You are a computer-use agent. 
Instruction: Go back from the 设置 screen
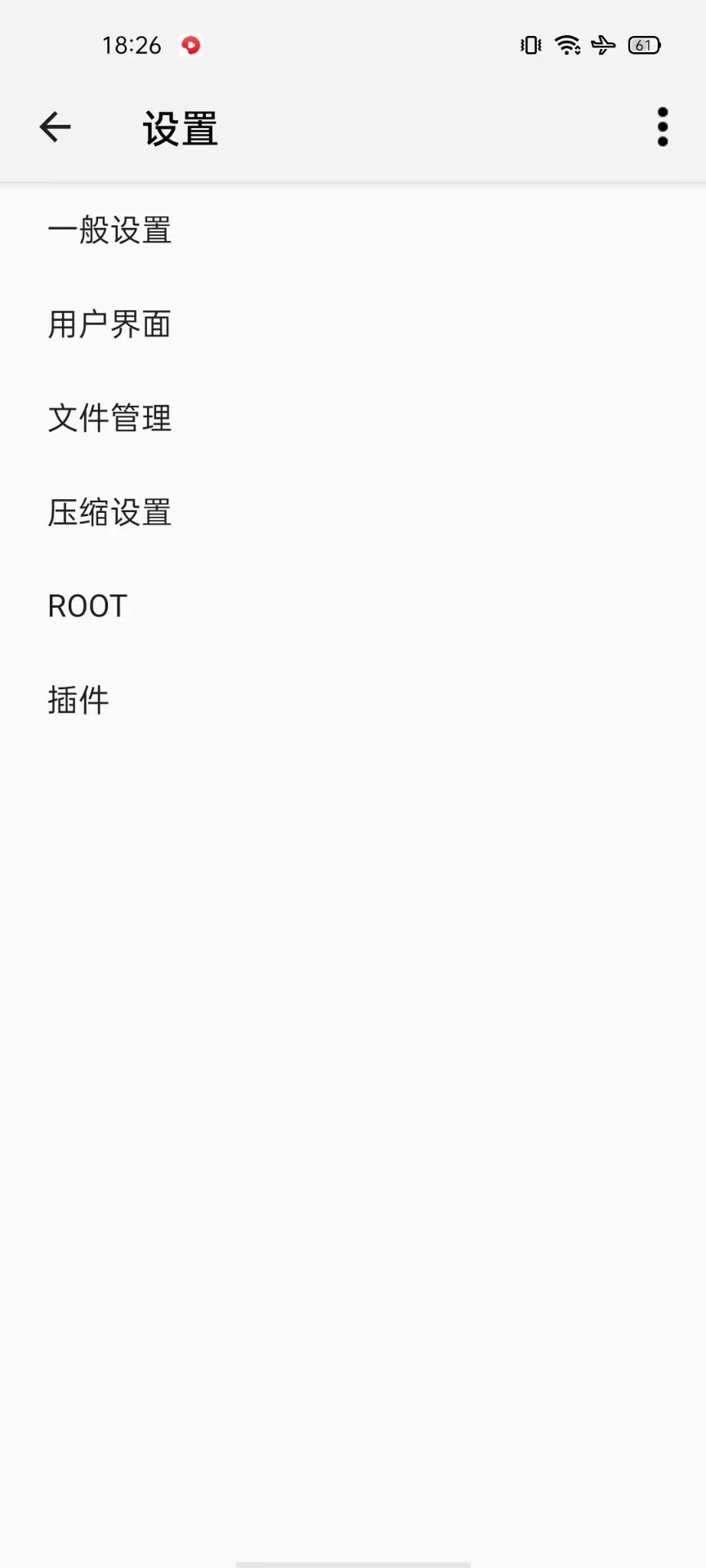tap(55, 127)
